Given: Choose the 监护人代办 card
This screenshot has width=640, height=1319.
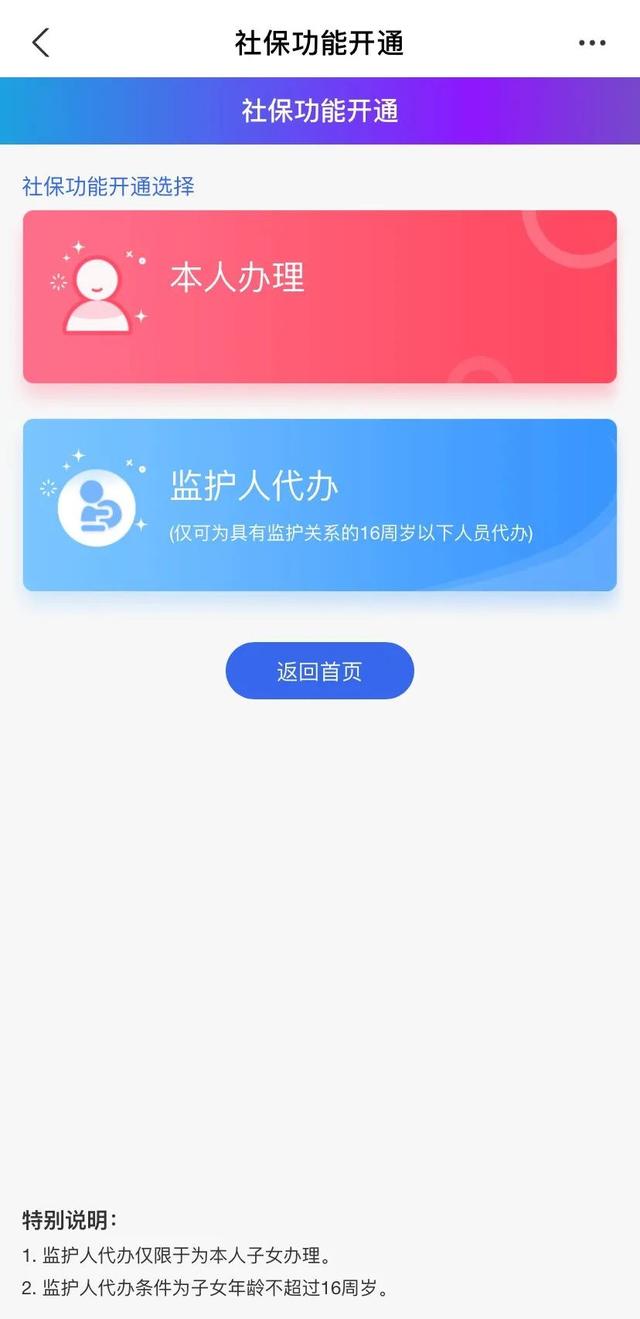Looking at the screenshot, I should [320, 505].
